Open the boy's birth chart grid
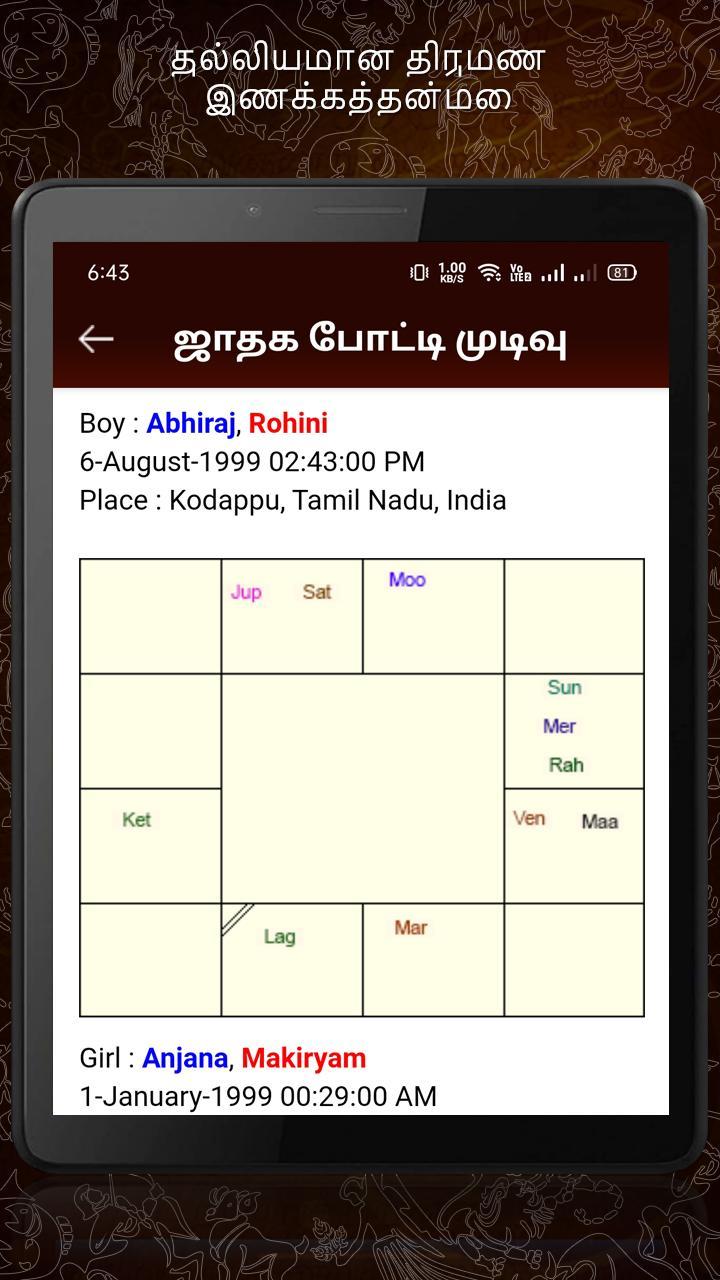Image resolution: width=720 pixels, height=1280 pixels. coord(360,785)
